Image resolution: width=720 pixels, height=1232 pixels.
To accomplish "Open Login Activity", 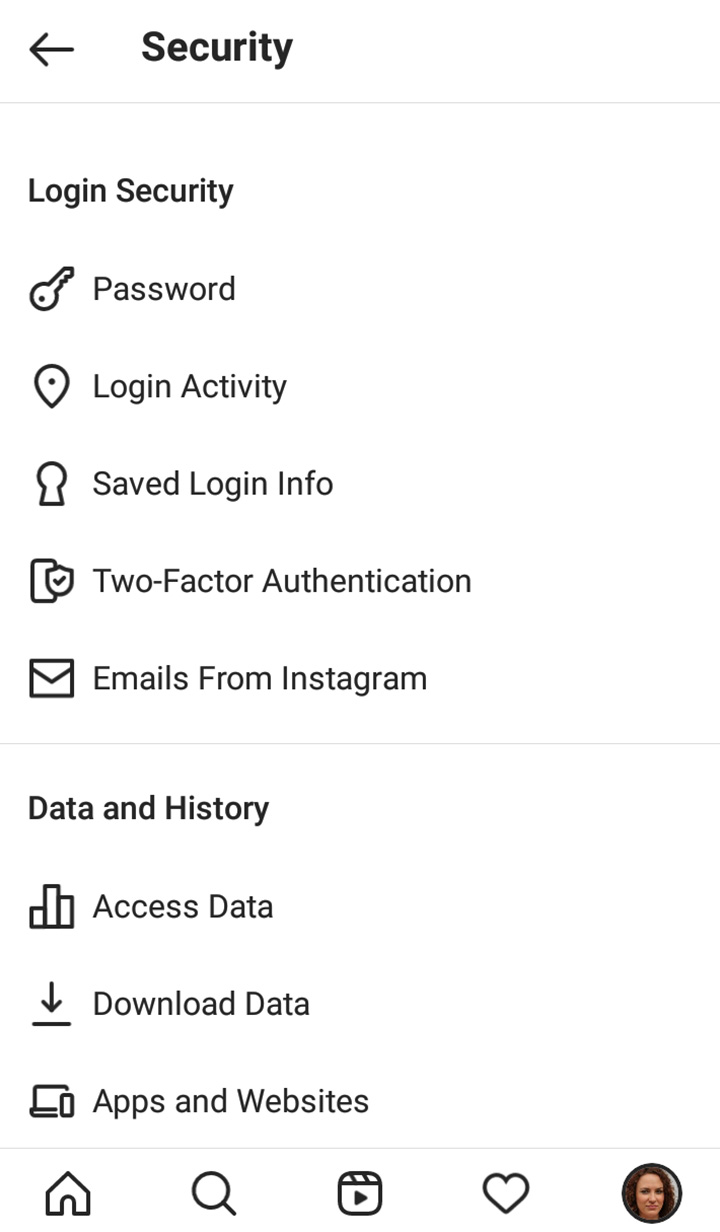I will (360, 386).
